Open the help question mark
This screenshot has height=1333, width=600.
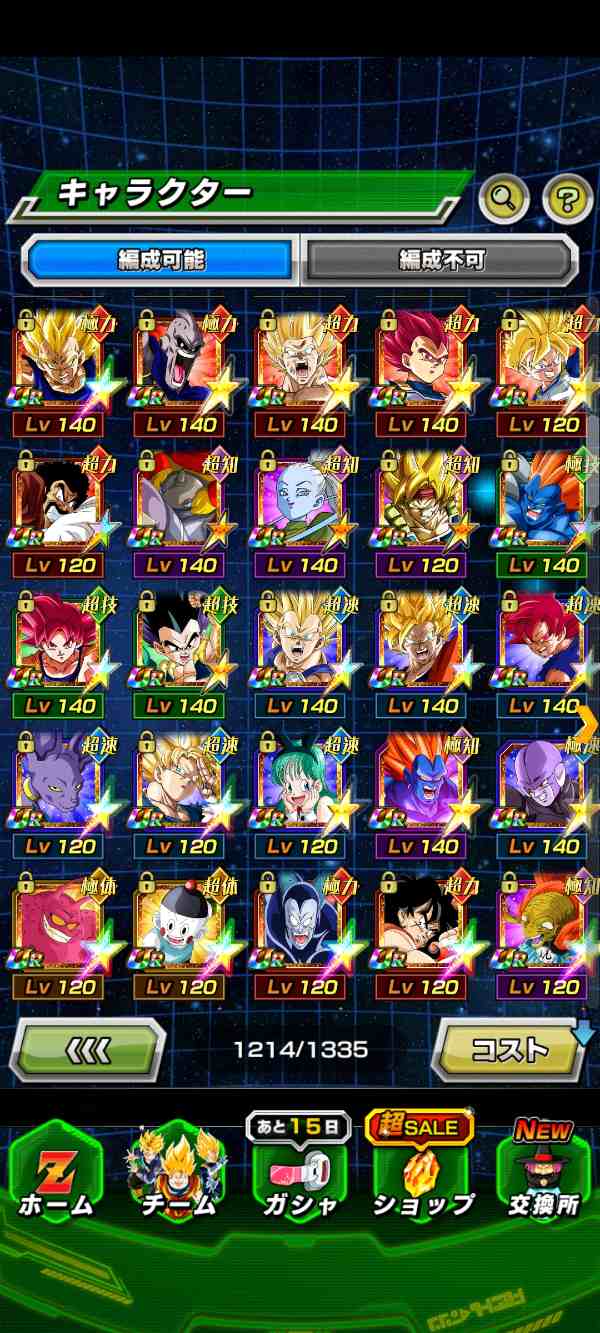pos(567,200)
